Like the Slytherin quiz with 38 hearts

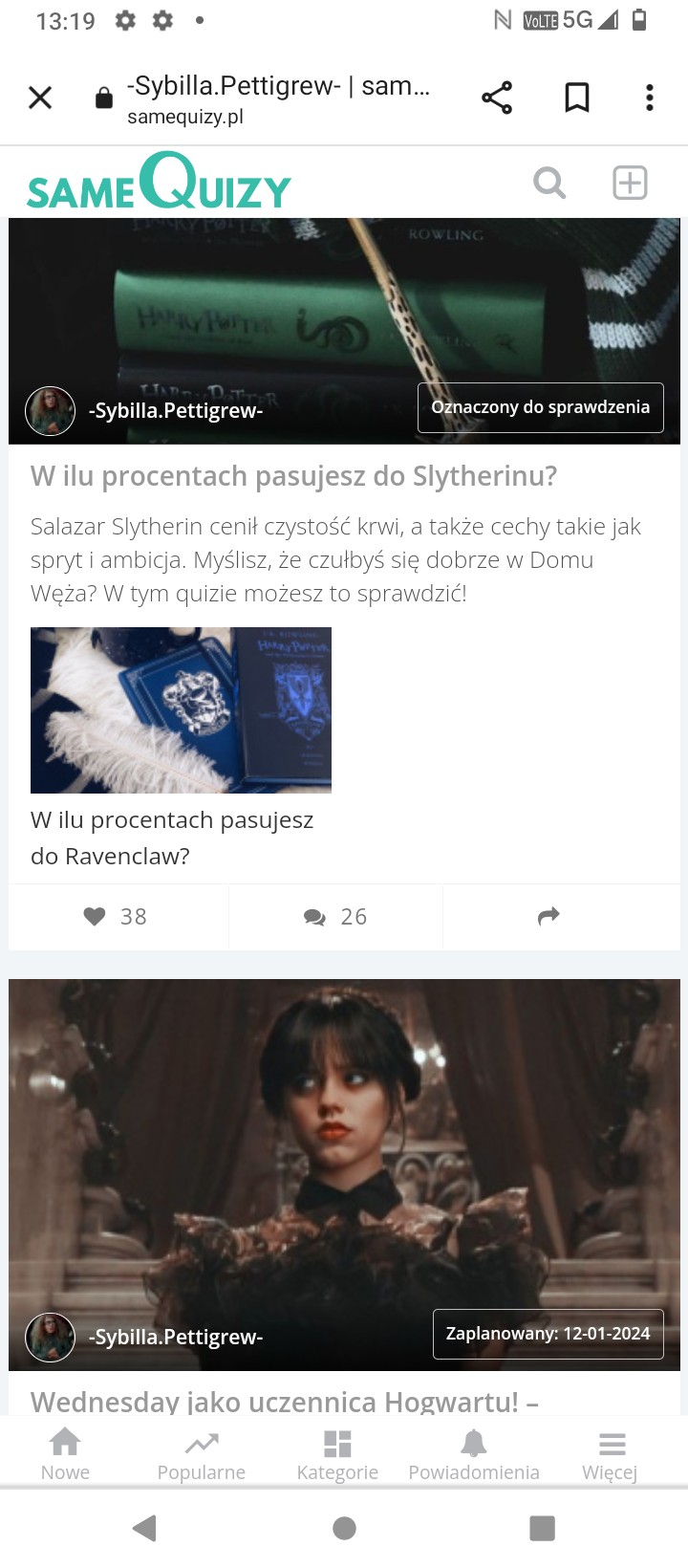click(115, 917)
